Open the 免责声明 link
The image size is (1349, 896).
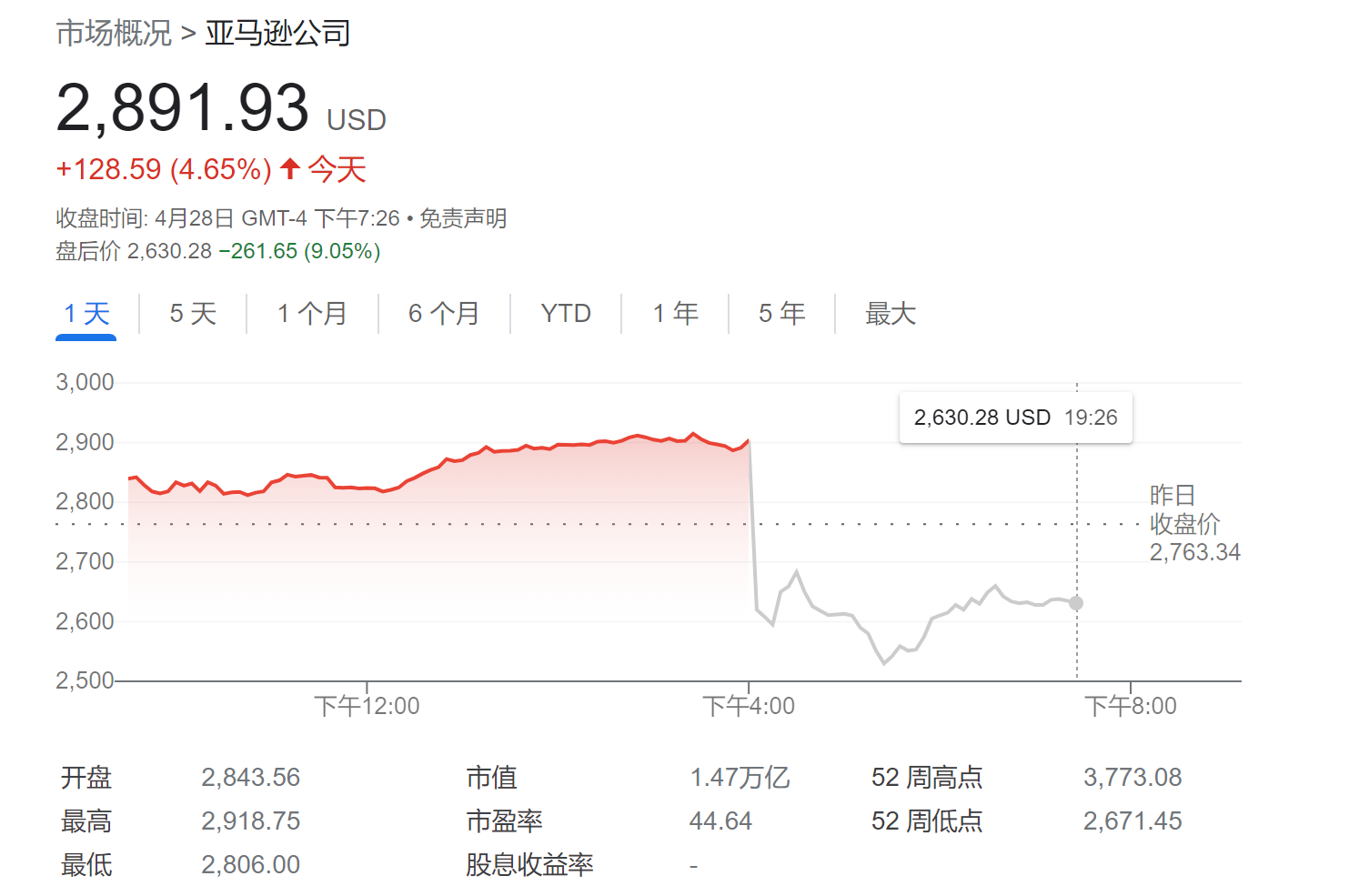[462, 218]
